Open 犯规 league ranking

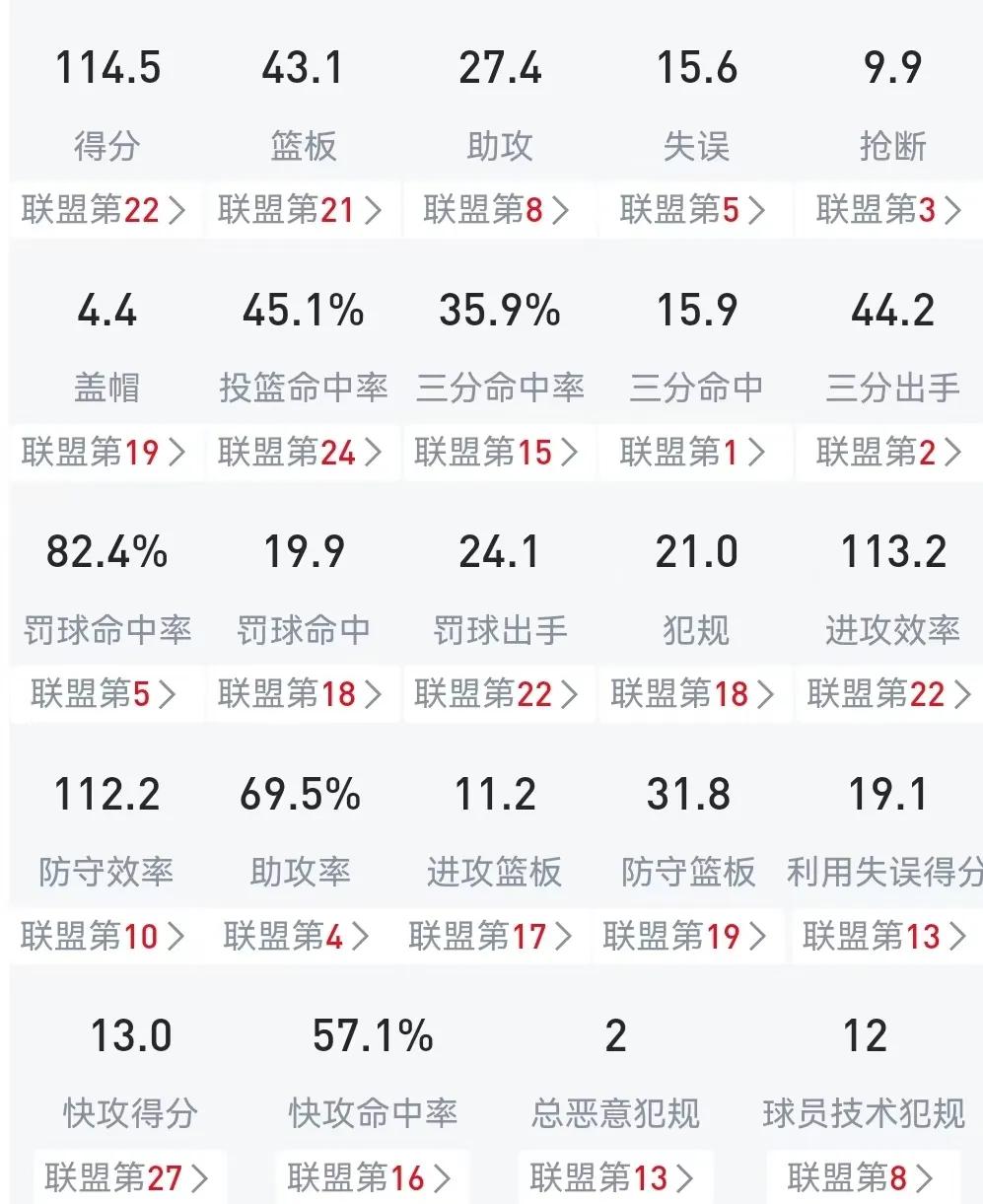click(693, 694)
